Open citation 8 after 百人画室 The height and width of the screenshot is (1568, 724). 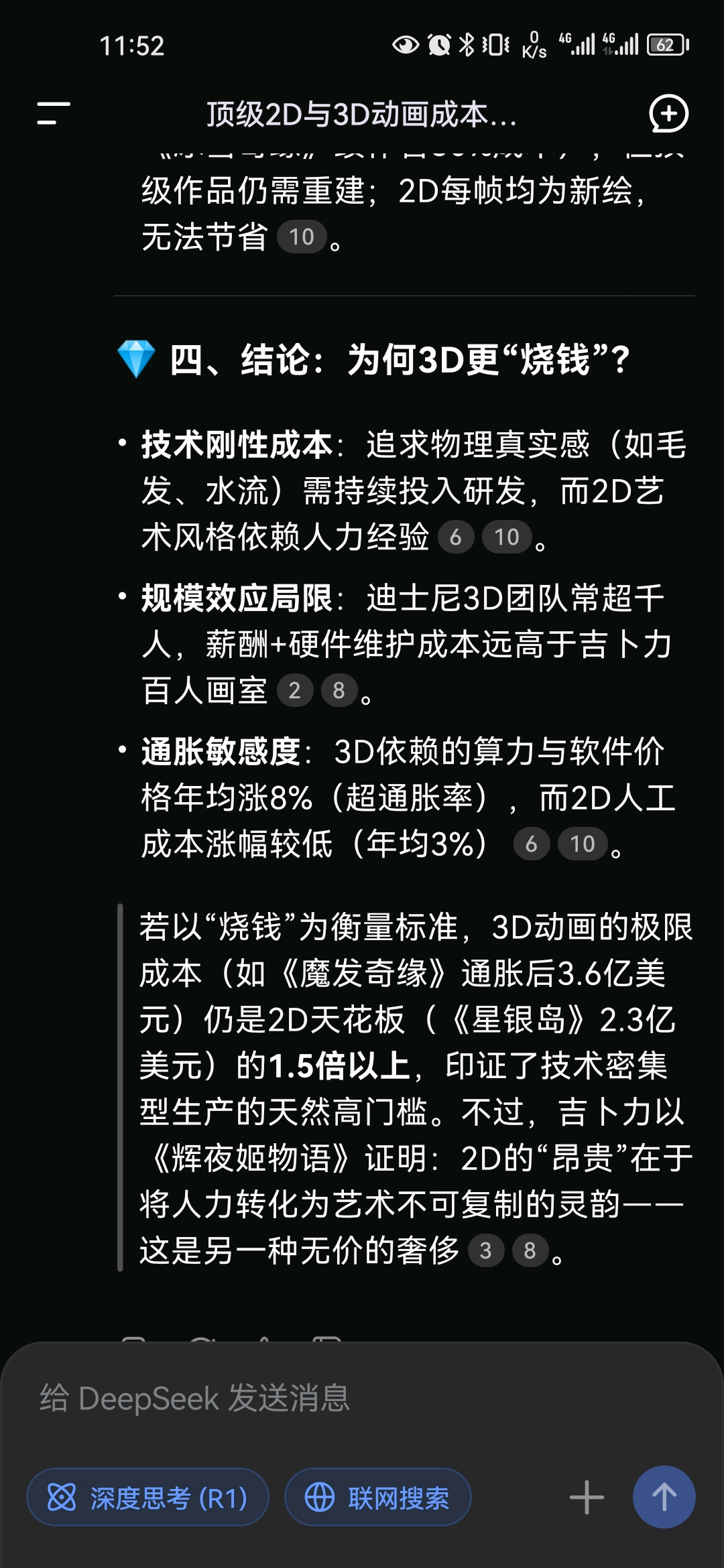click(339, 690)
